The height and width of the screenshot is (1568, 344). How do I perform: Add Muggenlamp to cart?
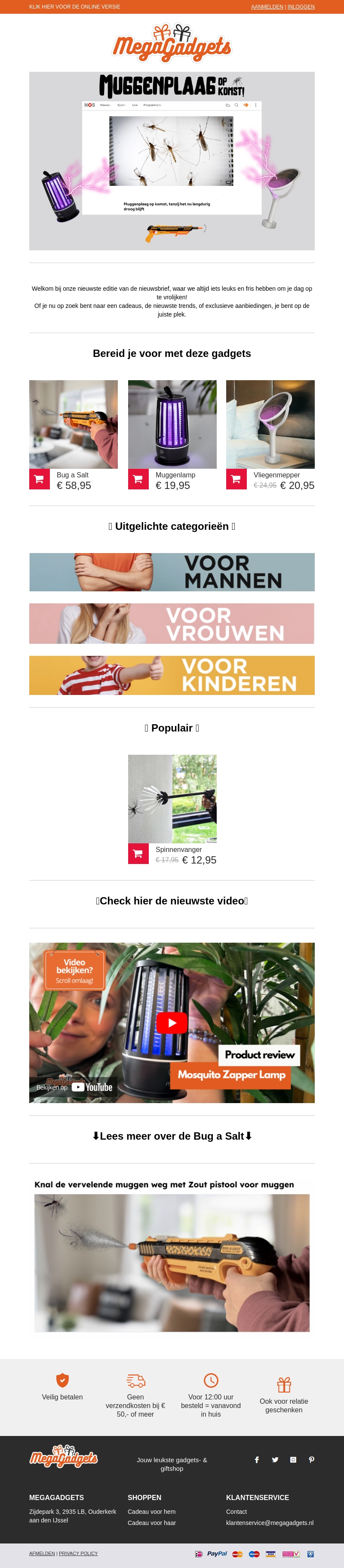click(138, 479)
